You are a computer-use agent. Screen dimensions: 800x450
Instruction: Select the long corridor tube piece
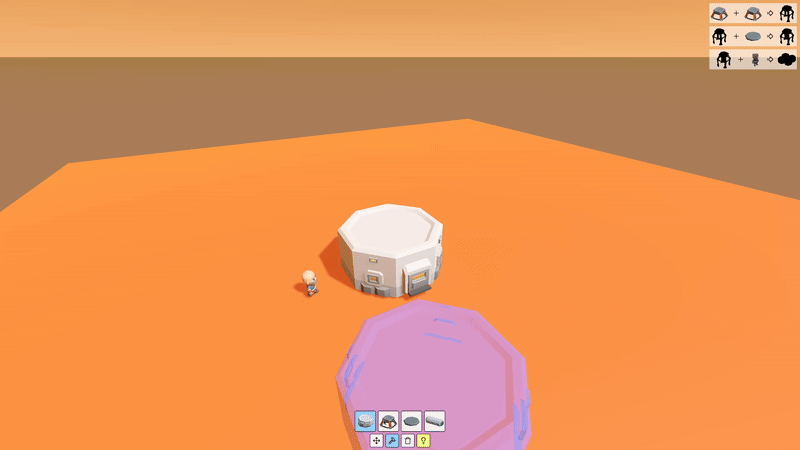434,421
